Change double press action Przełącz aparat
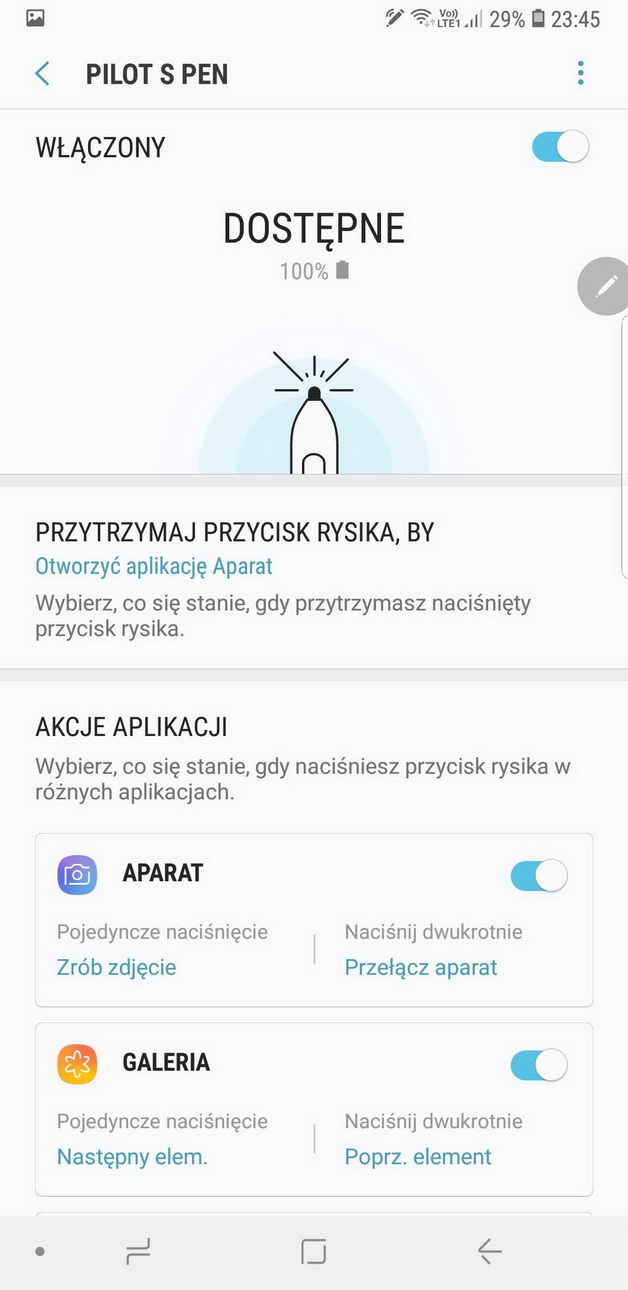 point(421,967)
